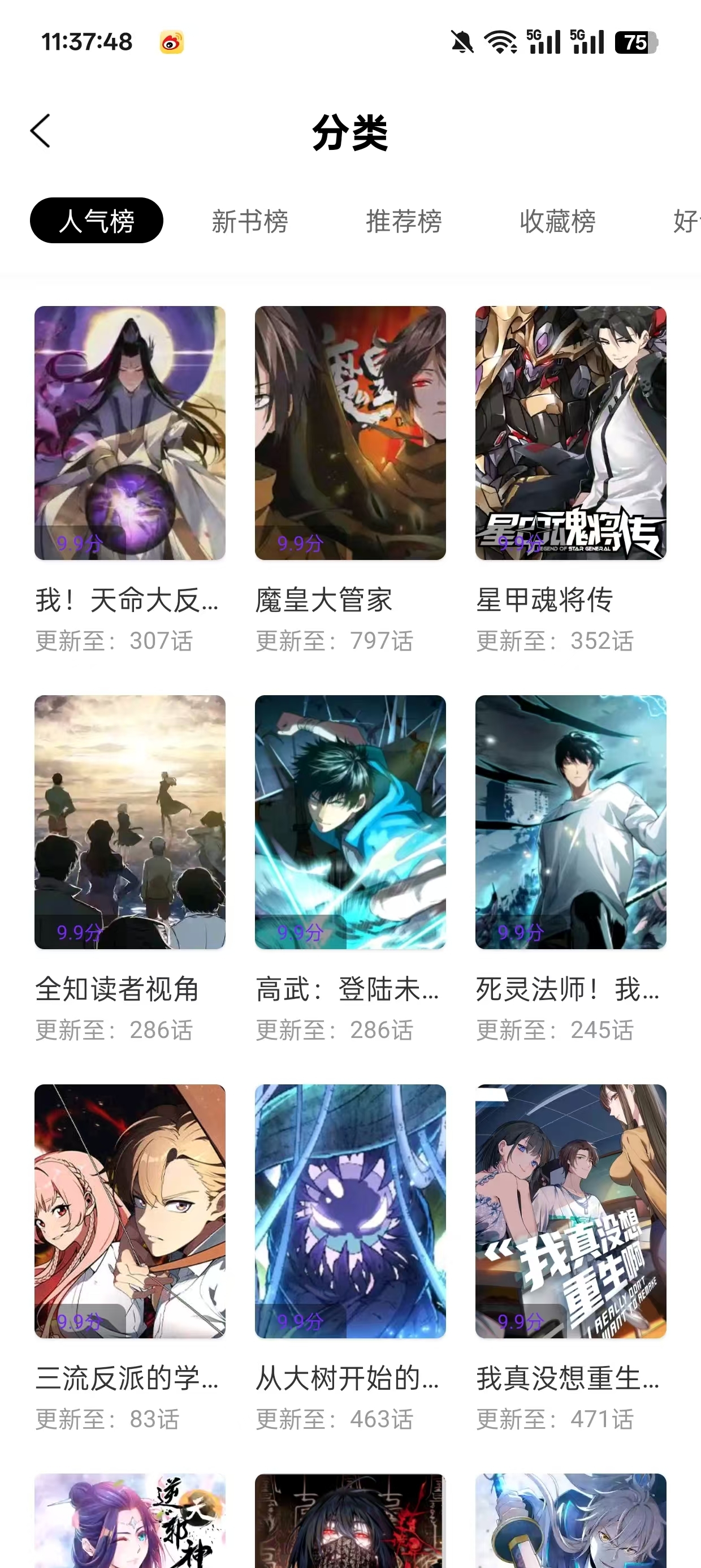The height and width of the screenshot is (1568, 701).
Task: Tap the clock showing 11:37:48
Action: 86,41
